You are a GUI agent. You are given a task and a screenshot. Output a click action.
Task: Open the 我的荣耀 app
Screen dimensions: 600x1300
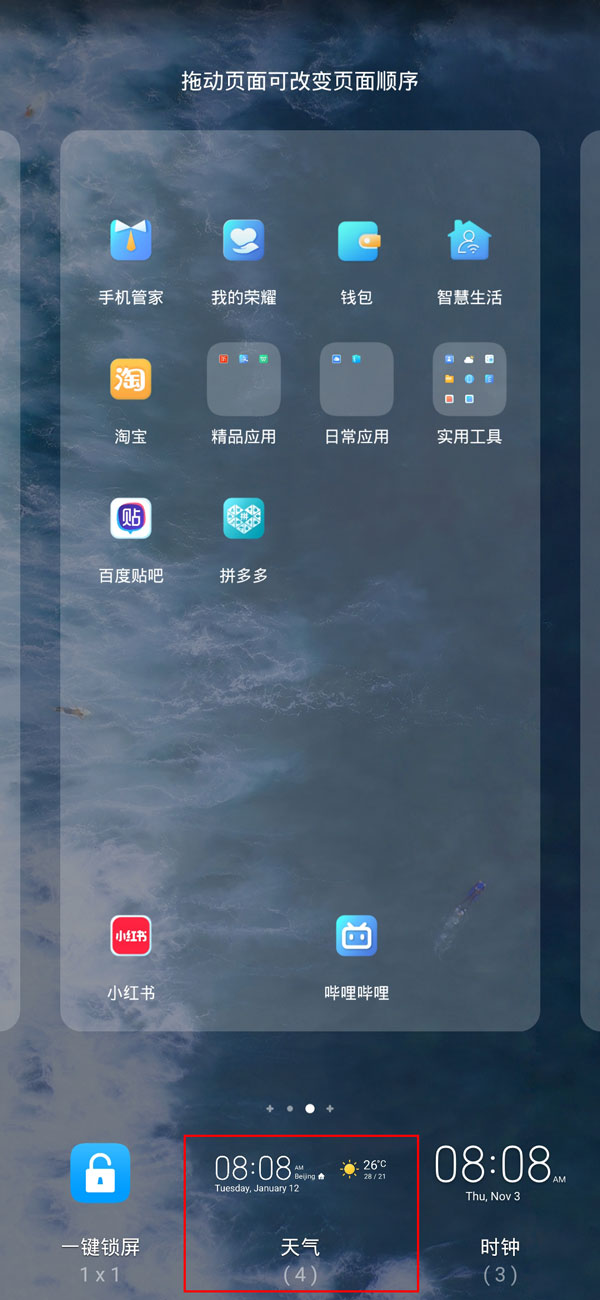pyautogui.click(x=243, y=240)
